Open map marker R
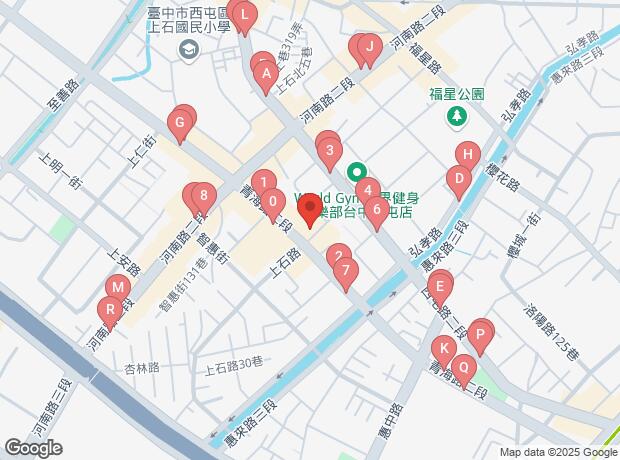 click(x=110, y=309)
